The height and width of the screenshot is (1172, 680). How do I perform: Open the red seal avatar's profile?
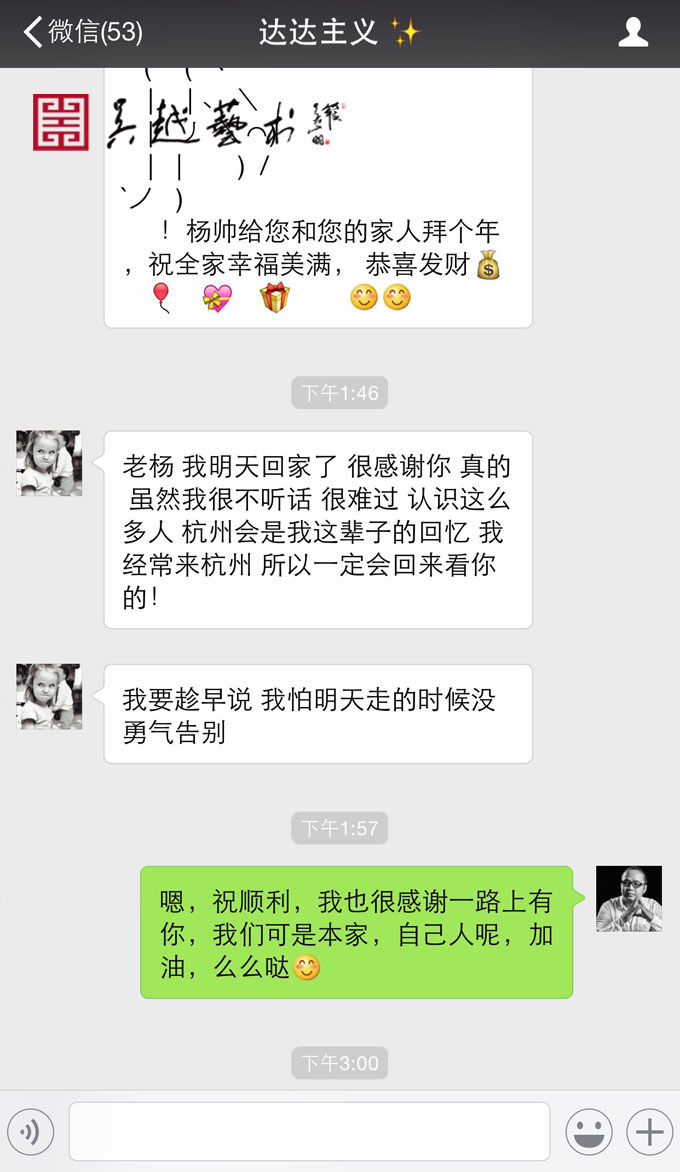coord(61,123)
